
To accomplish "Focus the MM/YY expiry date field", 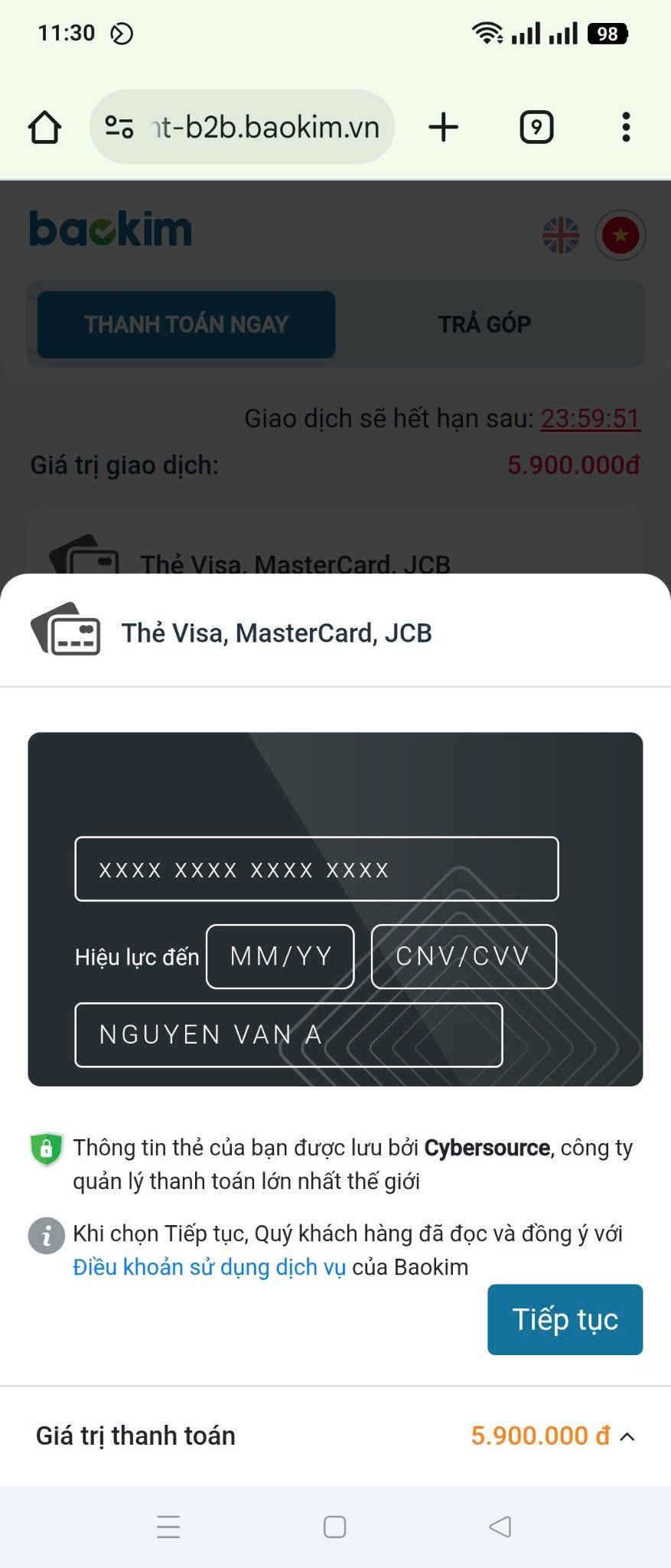I will [280, 956].
